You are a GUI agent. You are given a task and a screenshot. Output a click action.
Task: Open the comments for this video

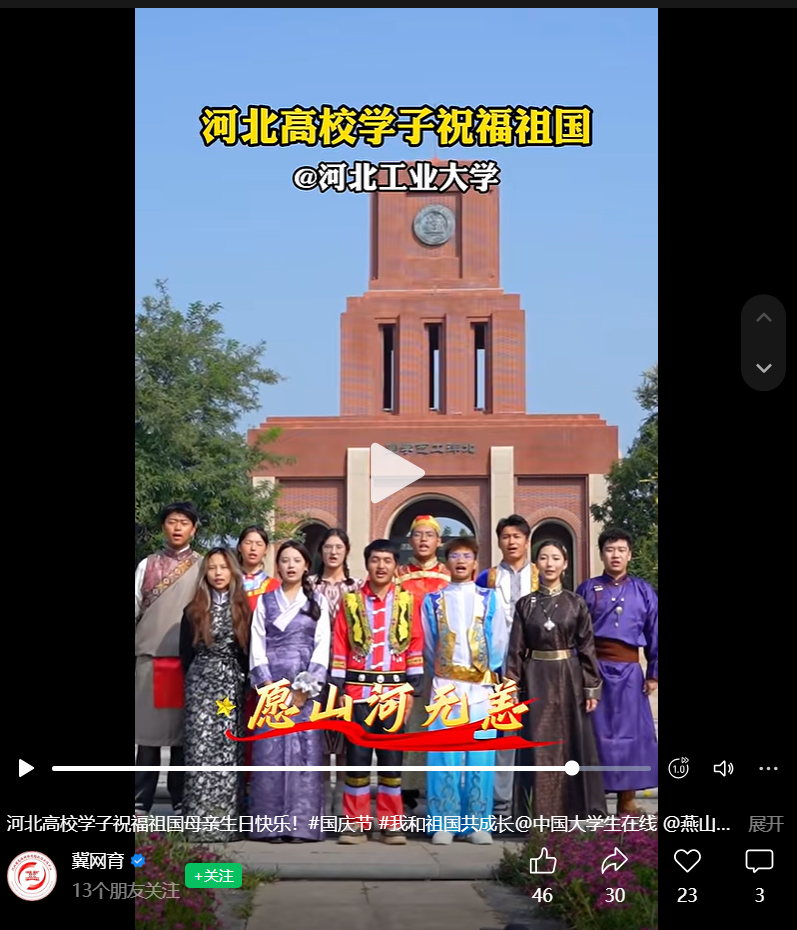click(x=760, y=861)
